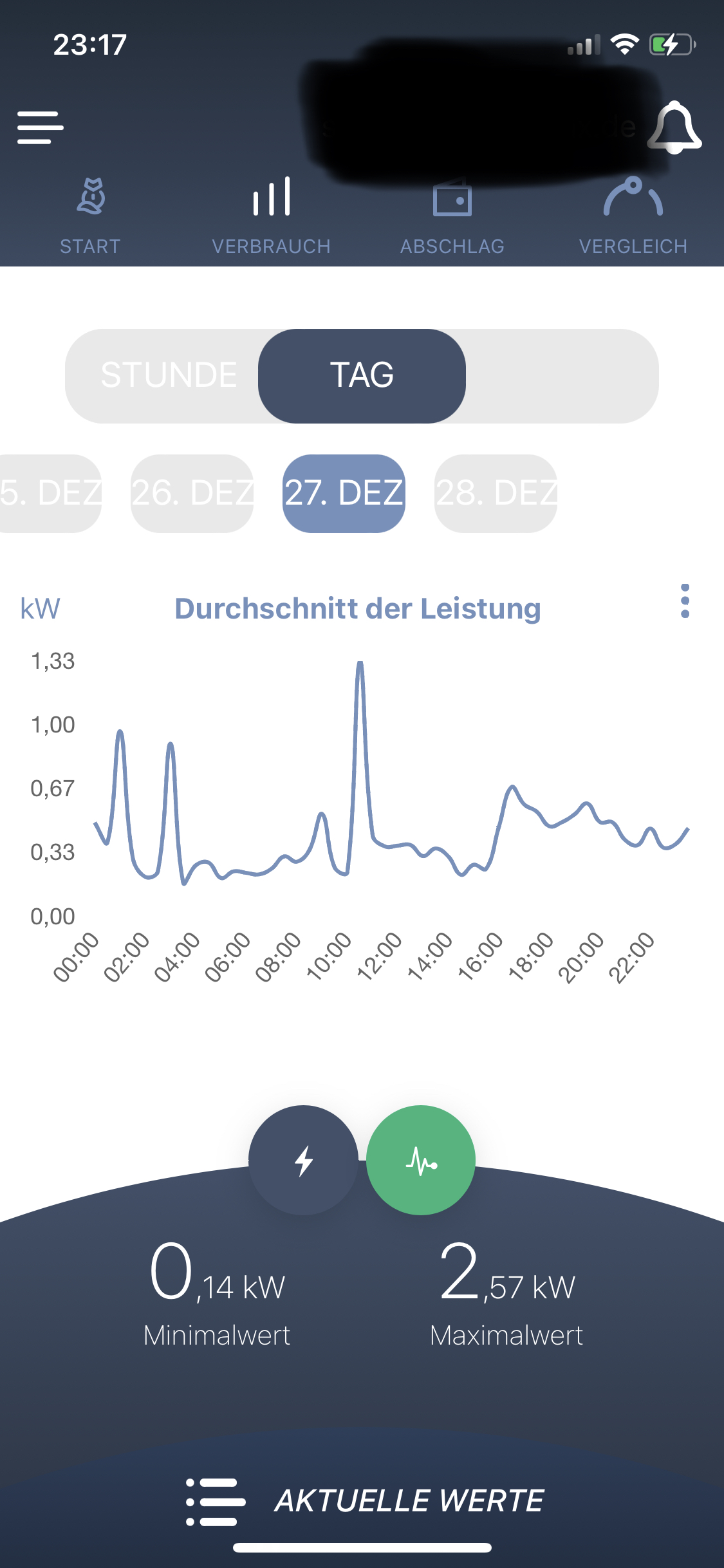
Task: Switch to the Start tab
Action: click(90, 216)
